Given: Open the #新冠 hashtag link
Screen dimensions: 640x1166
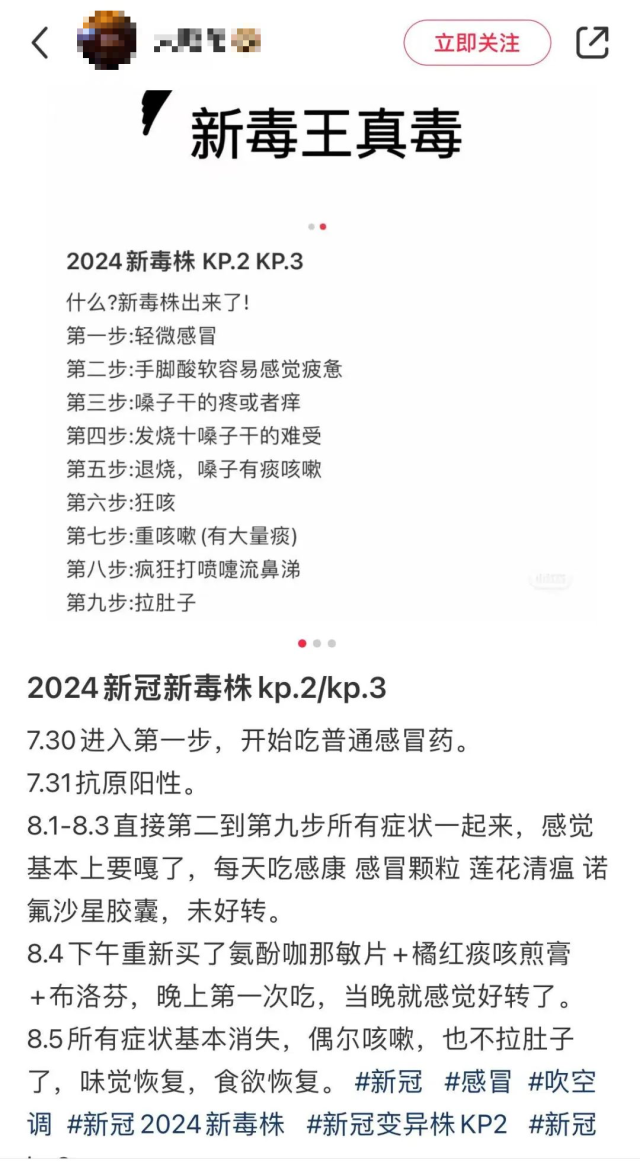Looking at the screenshot, I should [x=388, y=1081].
